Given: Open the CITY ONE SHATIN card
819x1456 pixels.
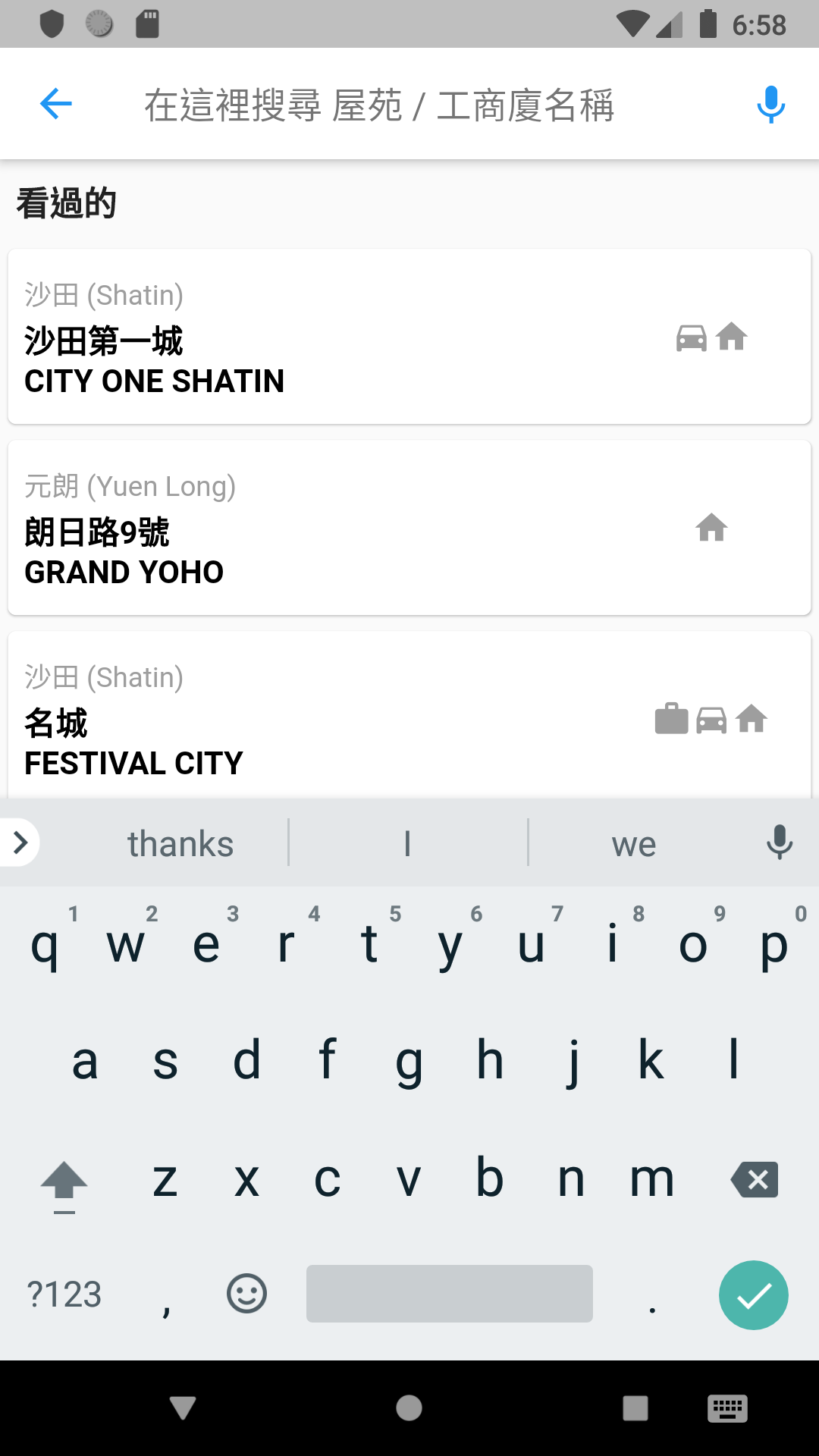Looking at the screenshot, I should tap(409, 337).
